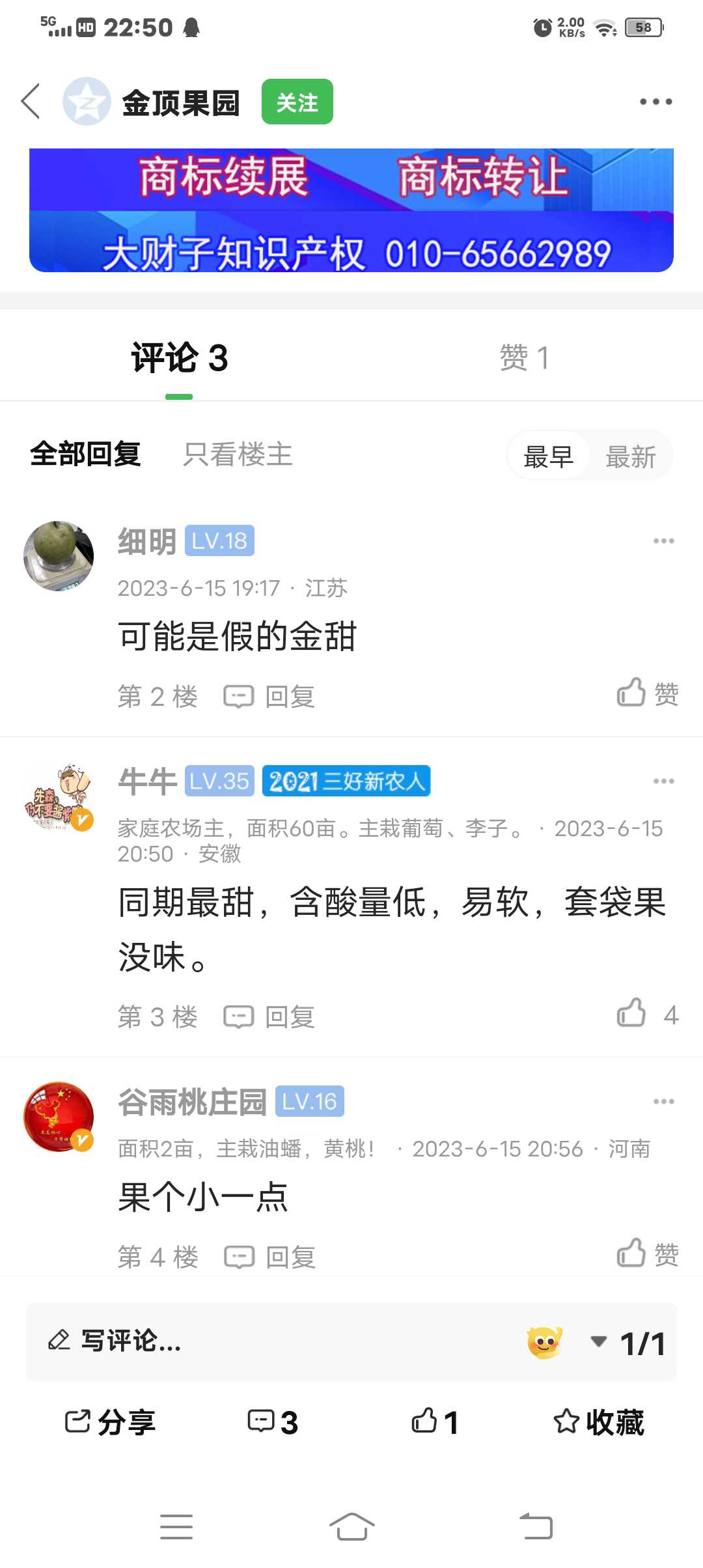703x1568 pixels.
Task: Open the emoji picker in comment box
Action: (545, 1342)
